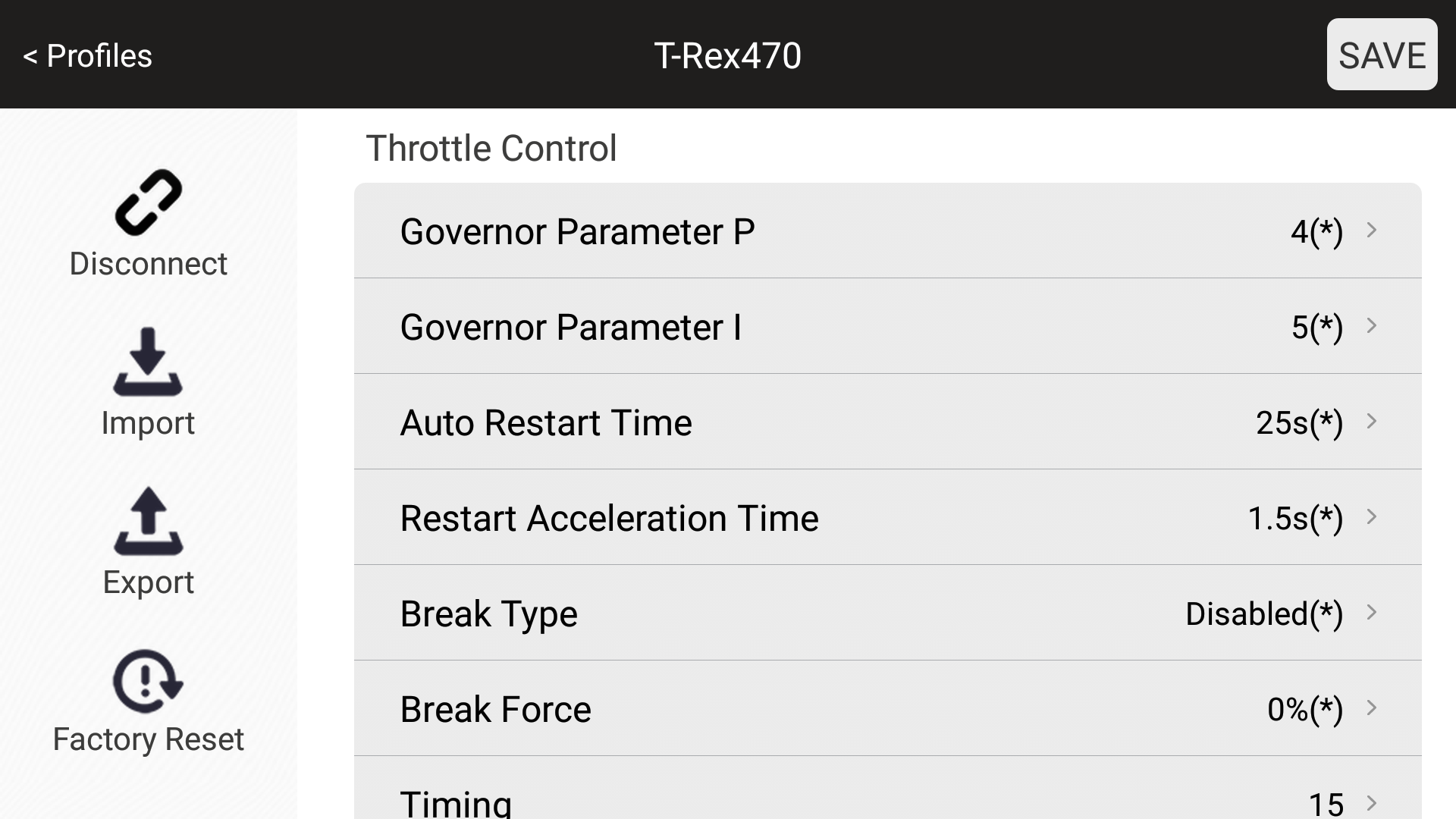Tap Factory Reset

point(148,701)
